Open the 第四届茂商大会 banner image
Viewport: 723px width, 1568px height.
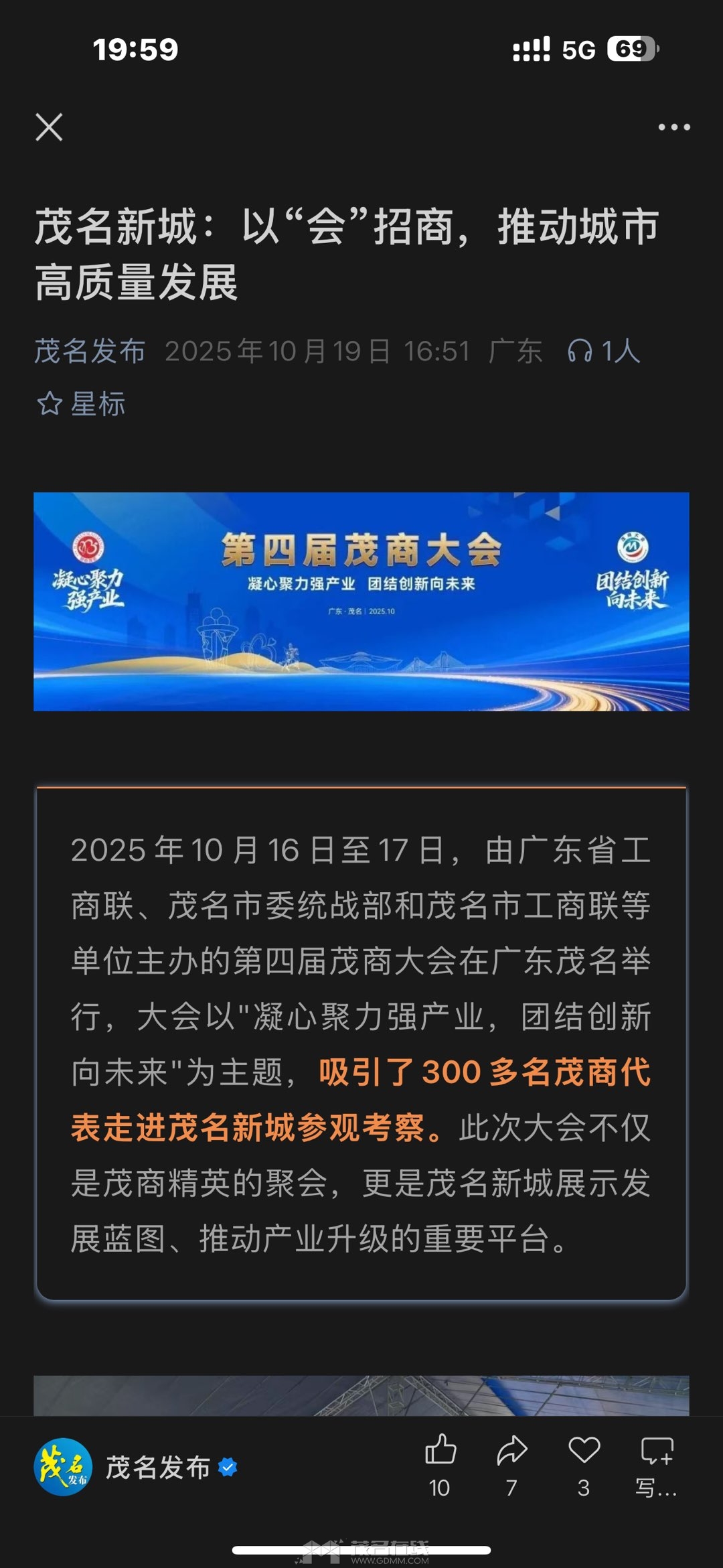[361, 601]
